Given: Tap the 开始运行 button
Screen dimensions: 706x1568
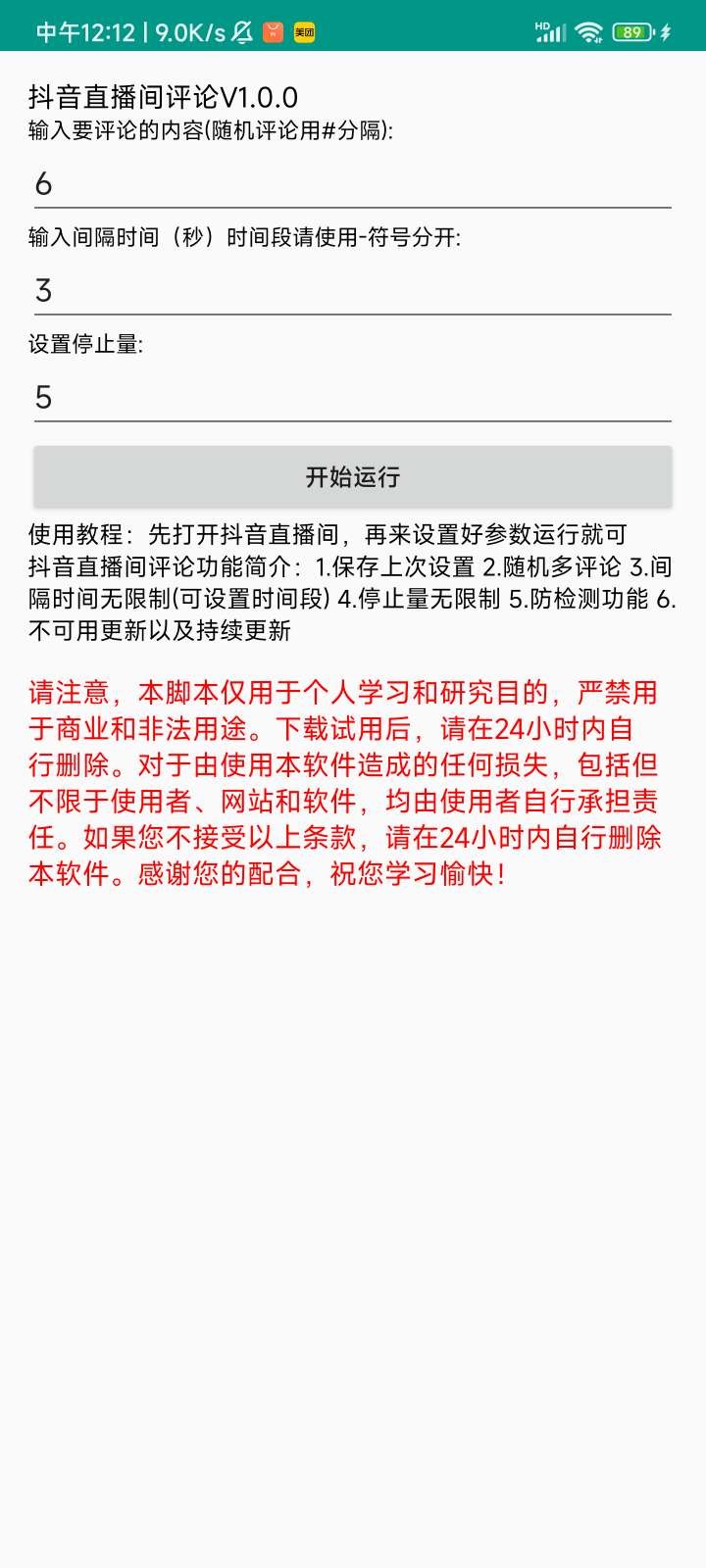Looking at the screenshot, I should coord(353,477).
